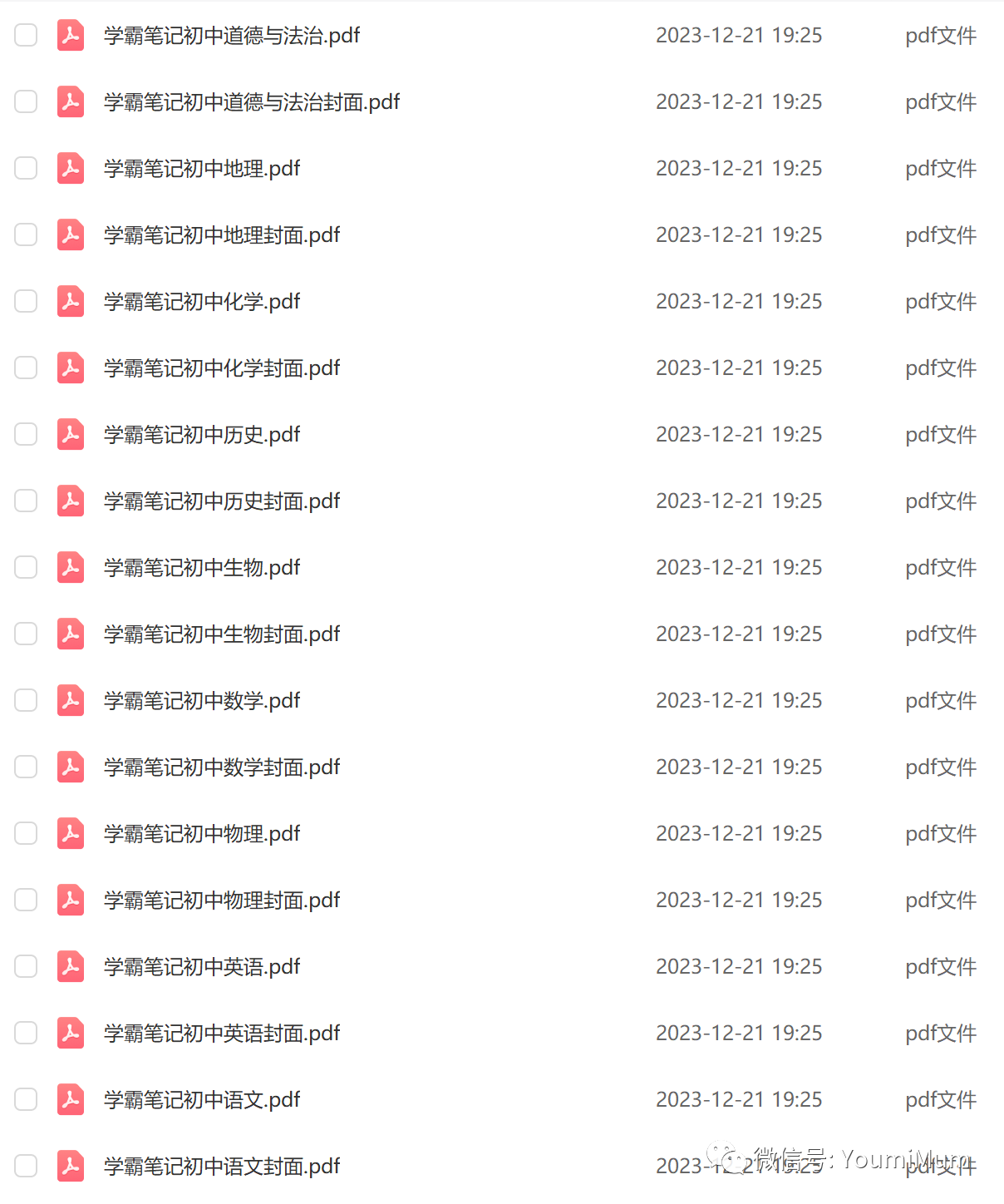Mark checkbox for 学霸笔记初中生物封面.pdf
Screen dimensions: 1004x1204
click(x=26, y=634)
